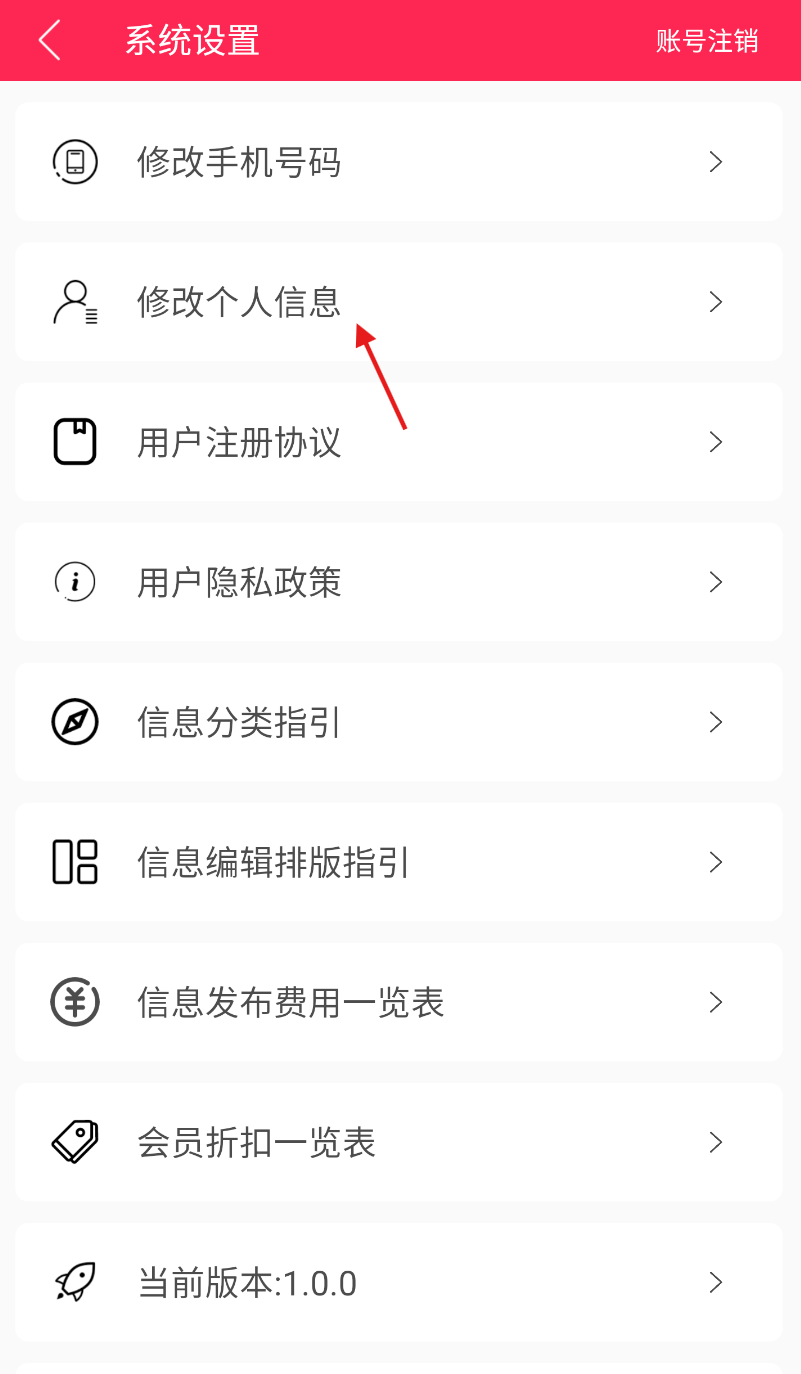Viewport: 801px width, 1374px height.
Task: View 用户隐私政策
Action: point(399,581)
